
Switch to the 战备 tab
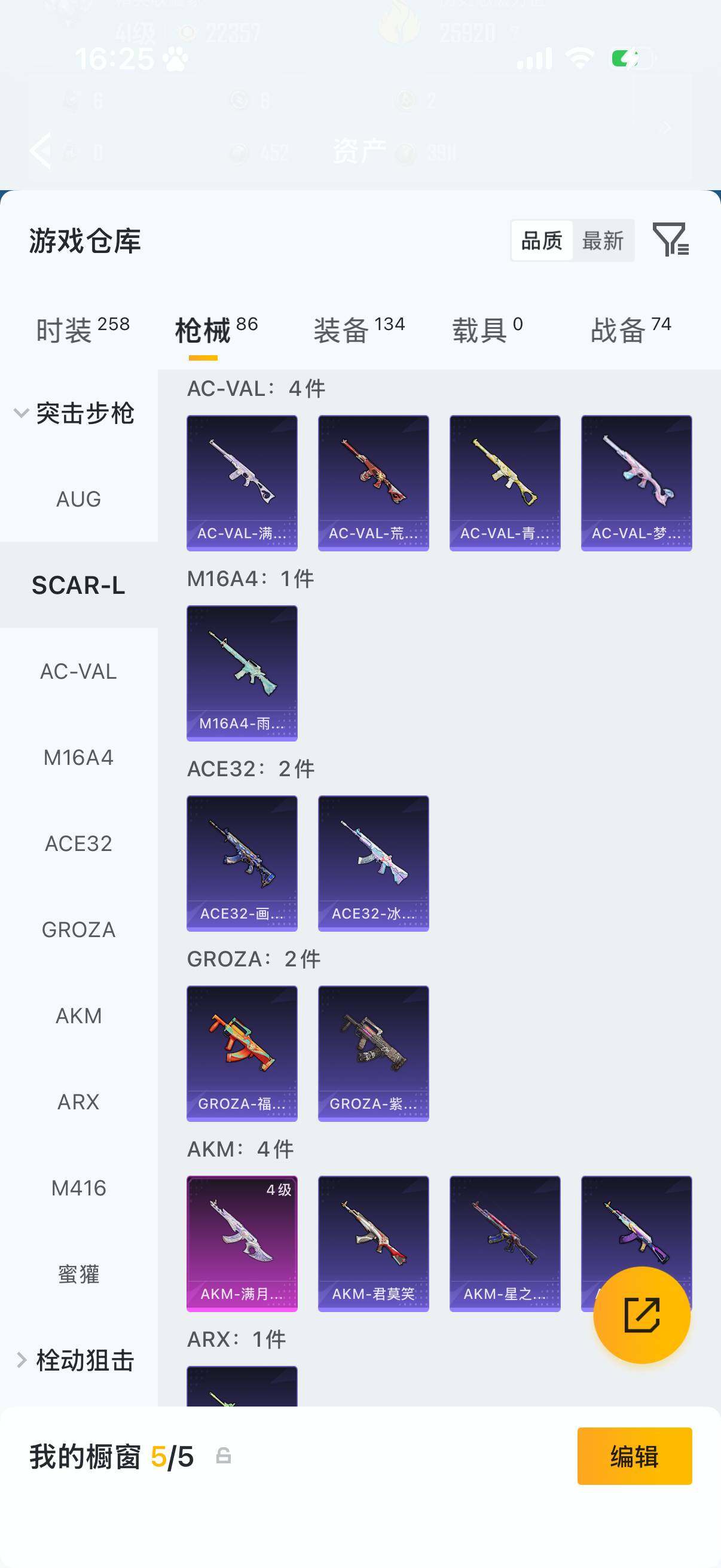[631, 330]
